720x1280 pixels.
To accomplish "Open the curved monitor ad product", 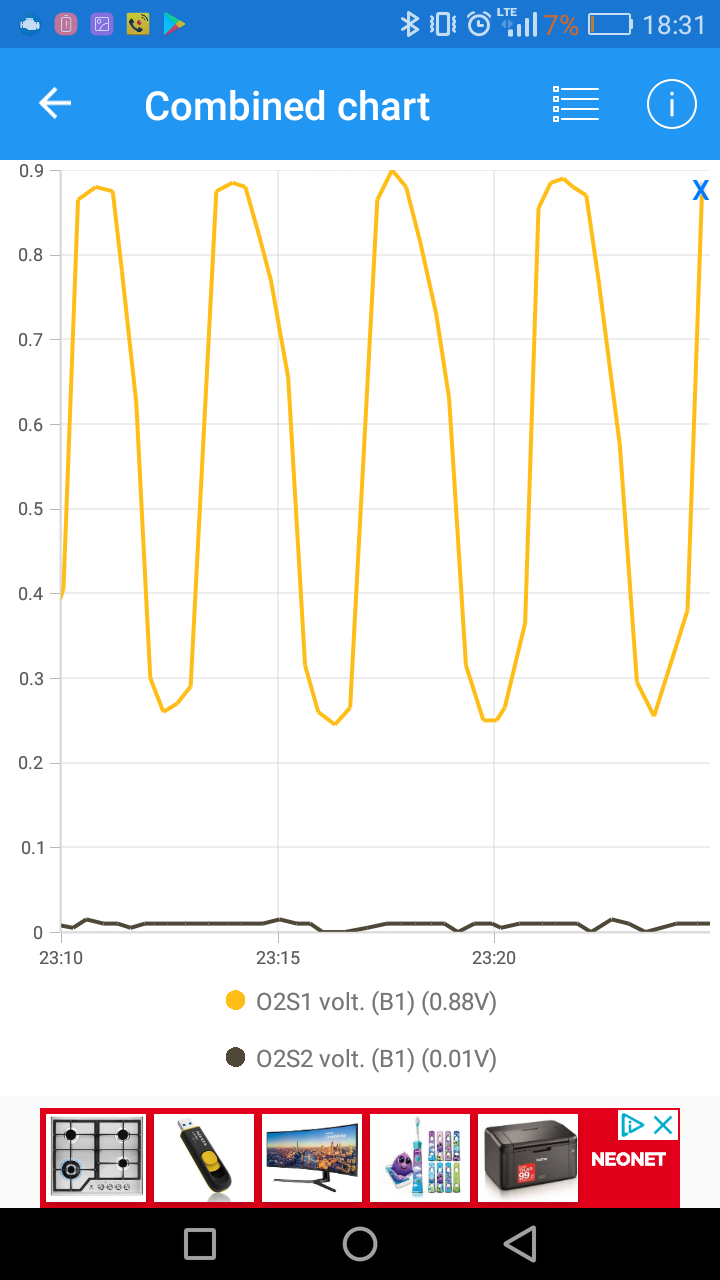I will click(x=312, y=1158).
